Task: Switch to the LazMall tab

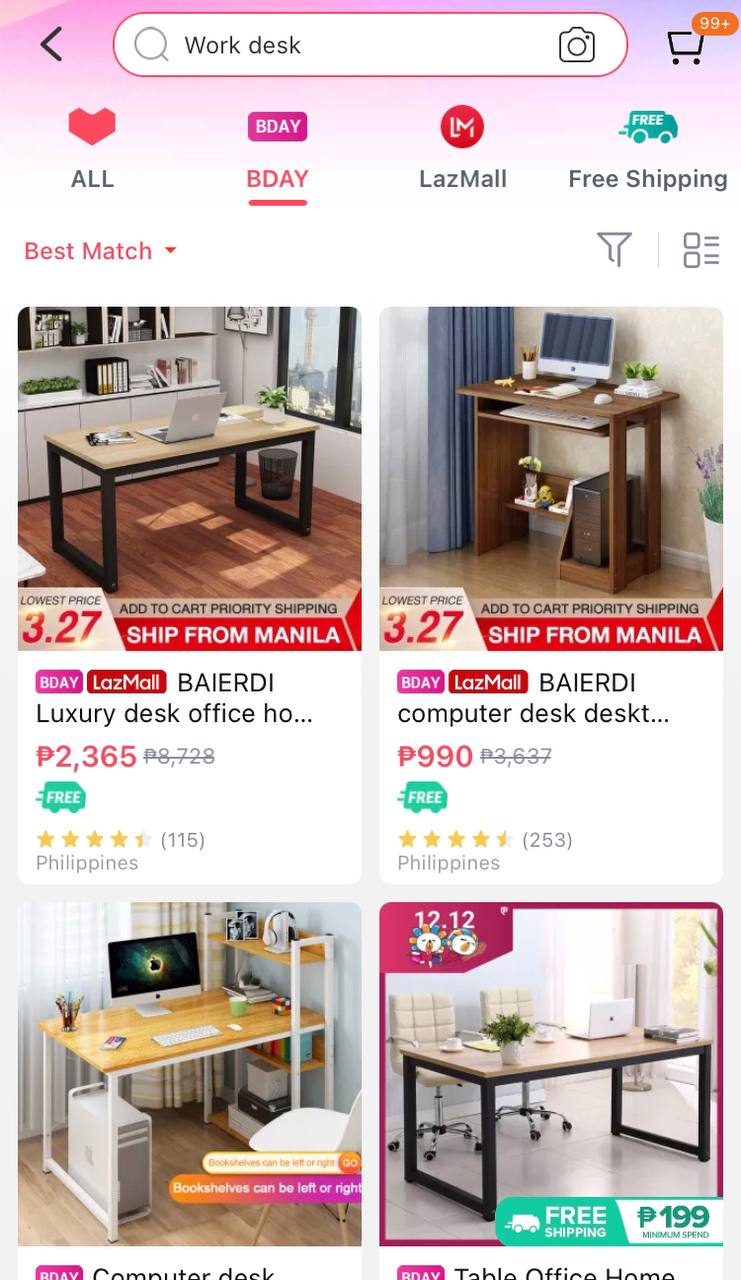Action: click(x=462, y=150)
